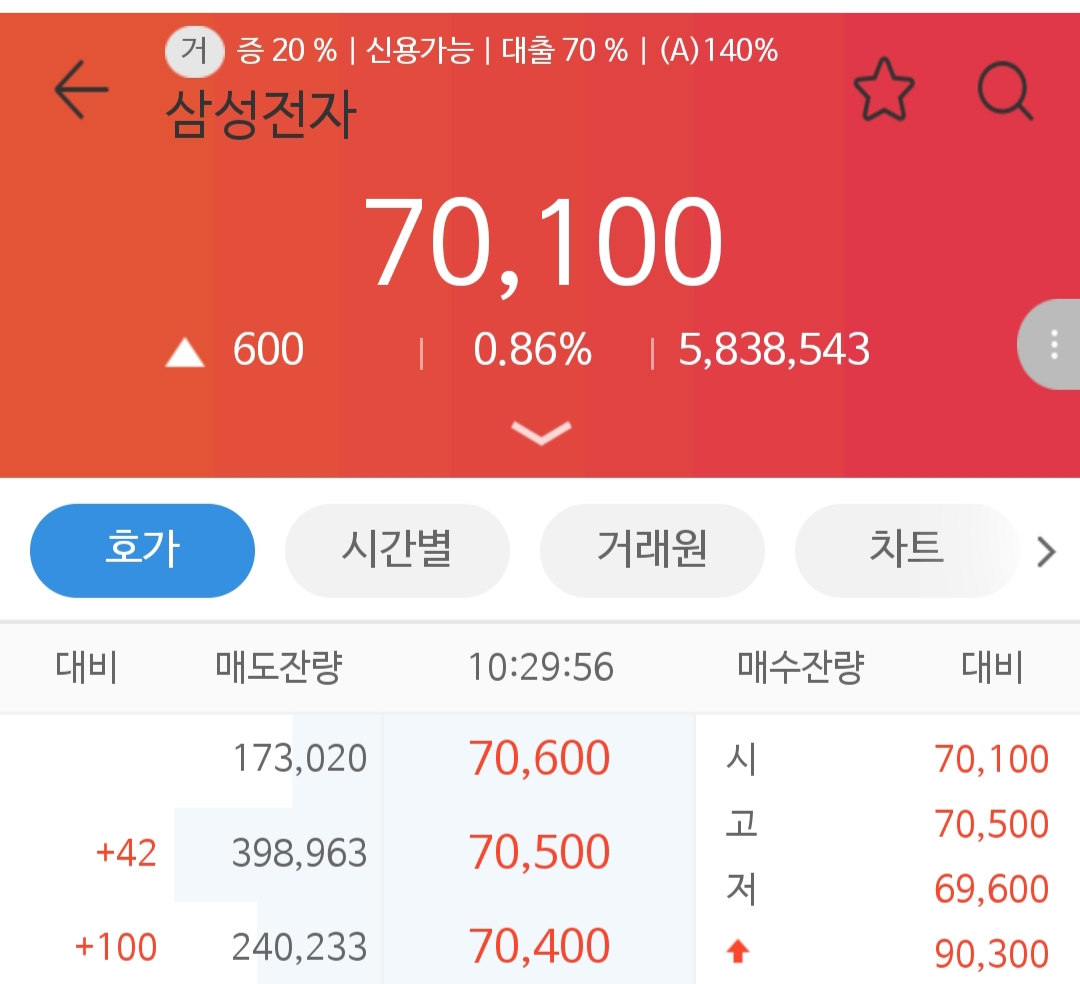Screen dimensions: 1080x984
Task: Select the 호가 tab
Action: 143,551
